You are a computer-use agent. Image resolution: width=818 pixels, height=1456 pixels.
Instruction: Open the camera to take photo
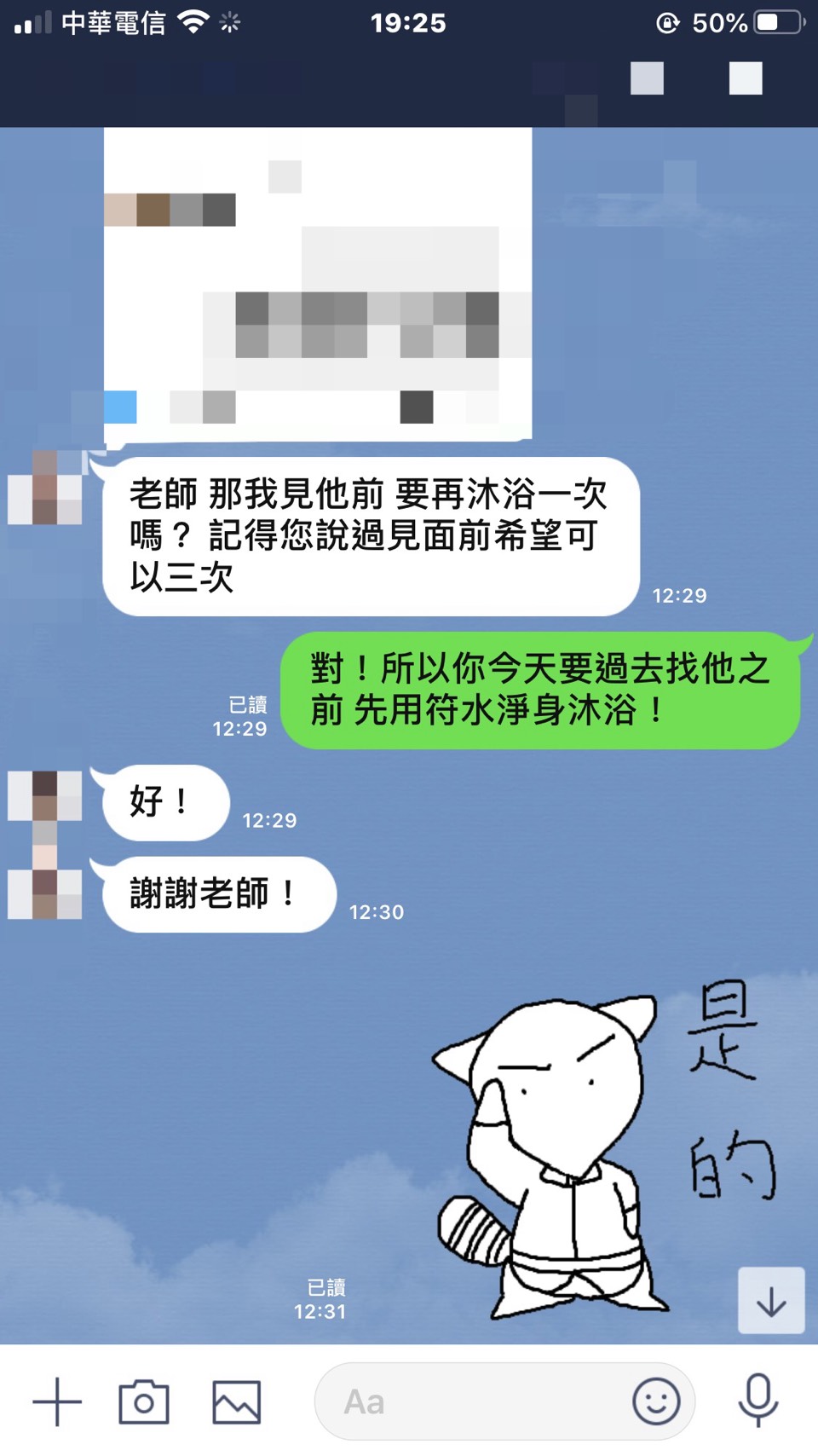pos(144,1401)
